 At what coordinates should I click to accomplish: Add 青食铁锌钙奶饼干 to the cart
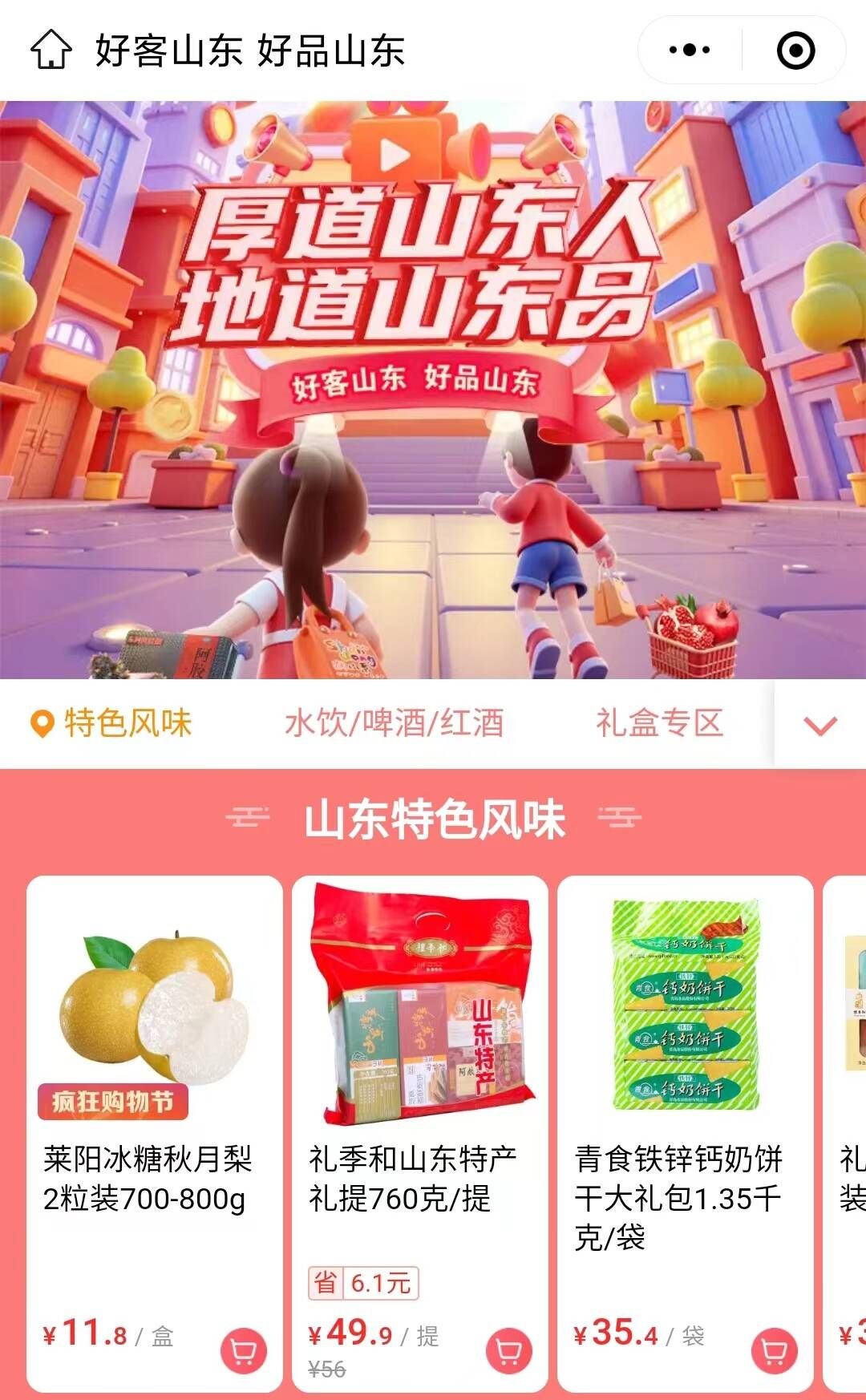(775, 1351)
